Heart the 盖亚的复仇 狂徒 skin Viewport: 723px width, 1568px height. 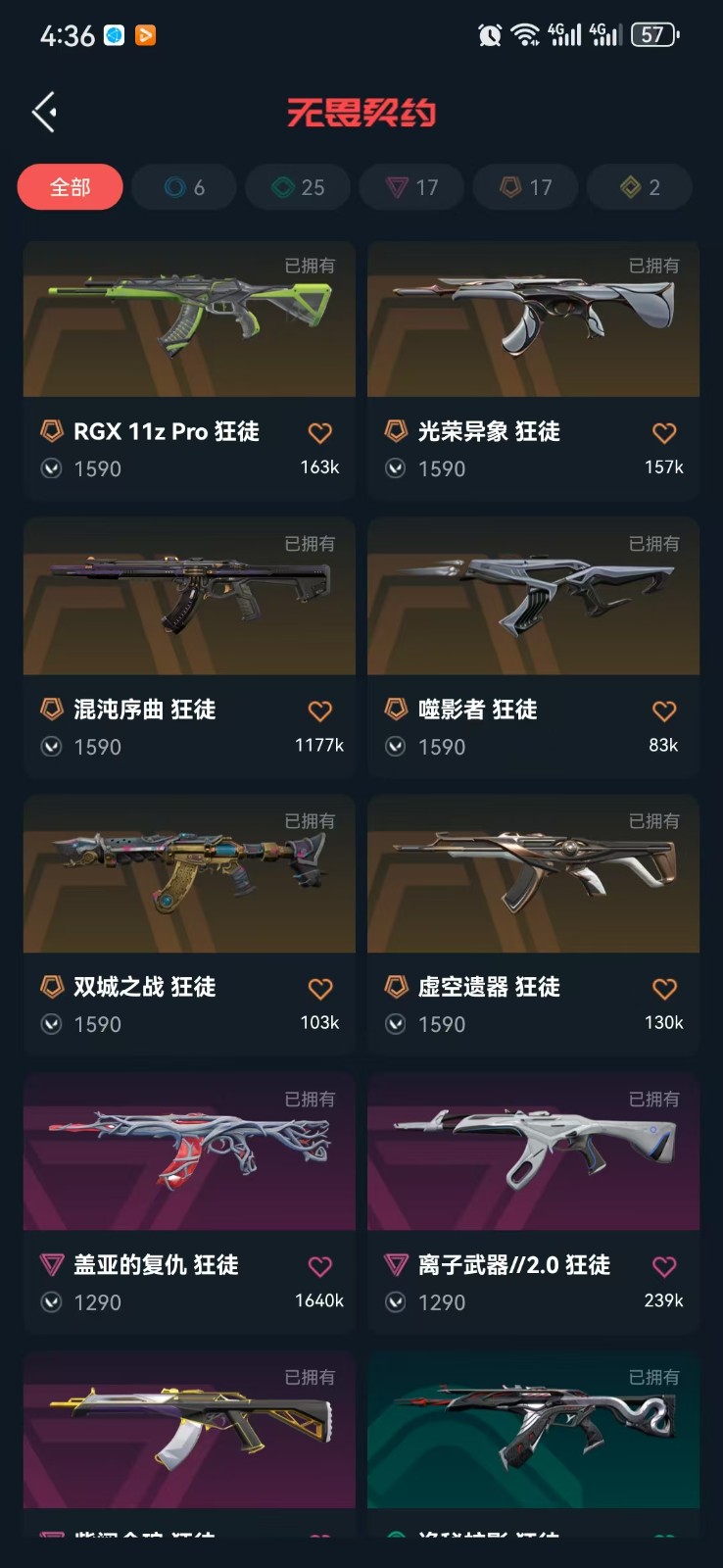319,1266
